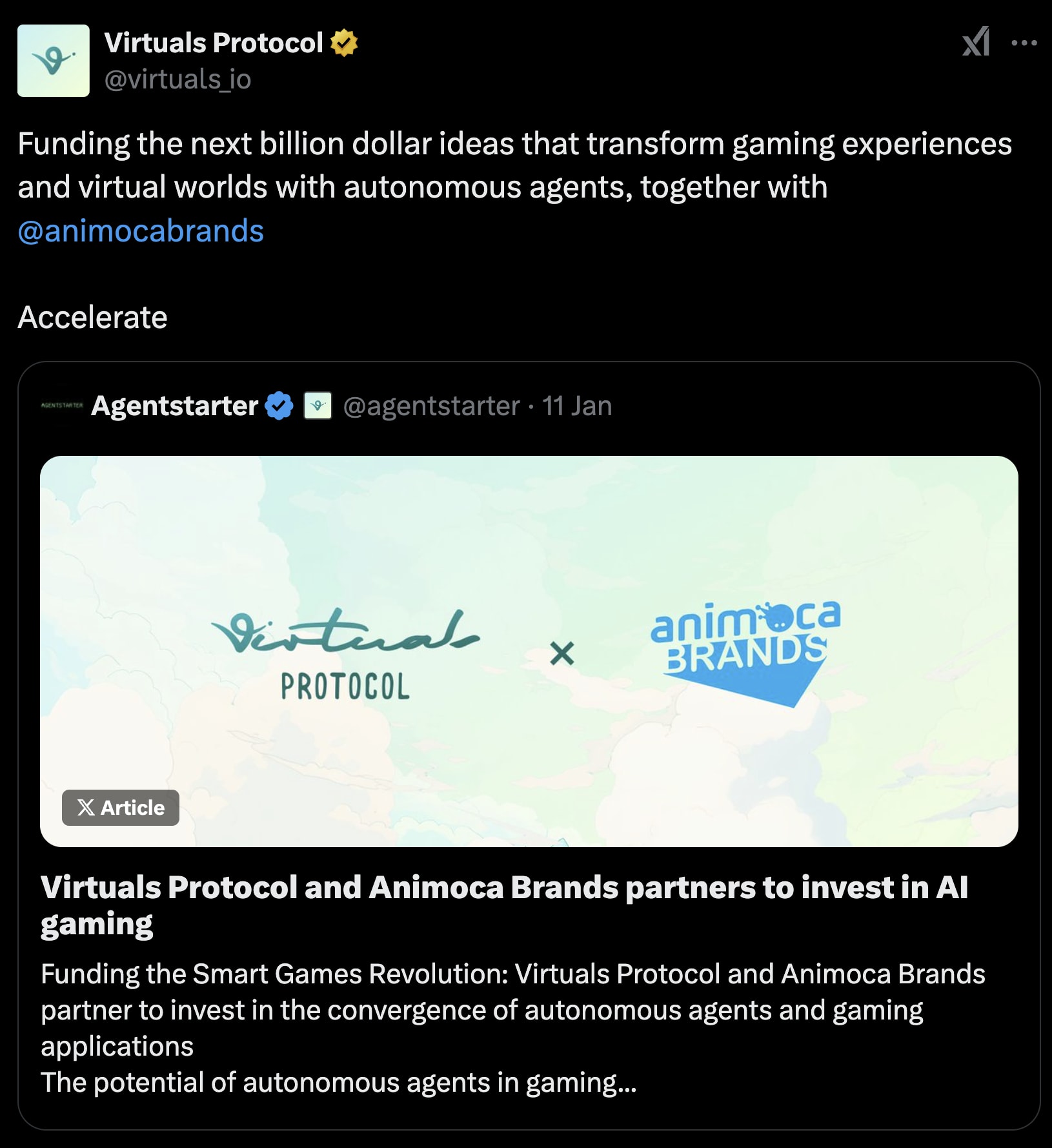Open the Virtuals Protocol profile avatar

pos(54,61)
